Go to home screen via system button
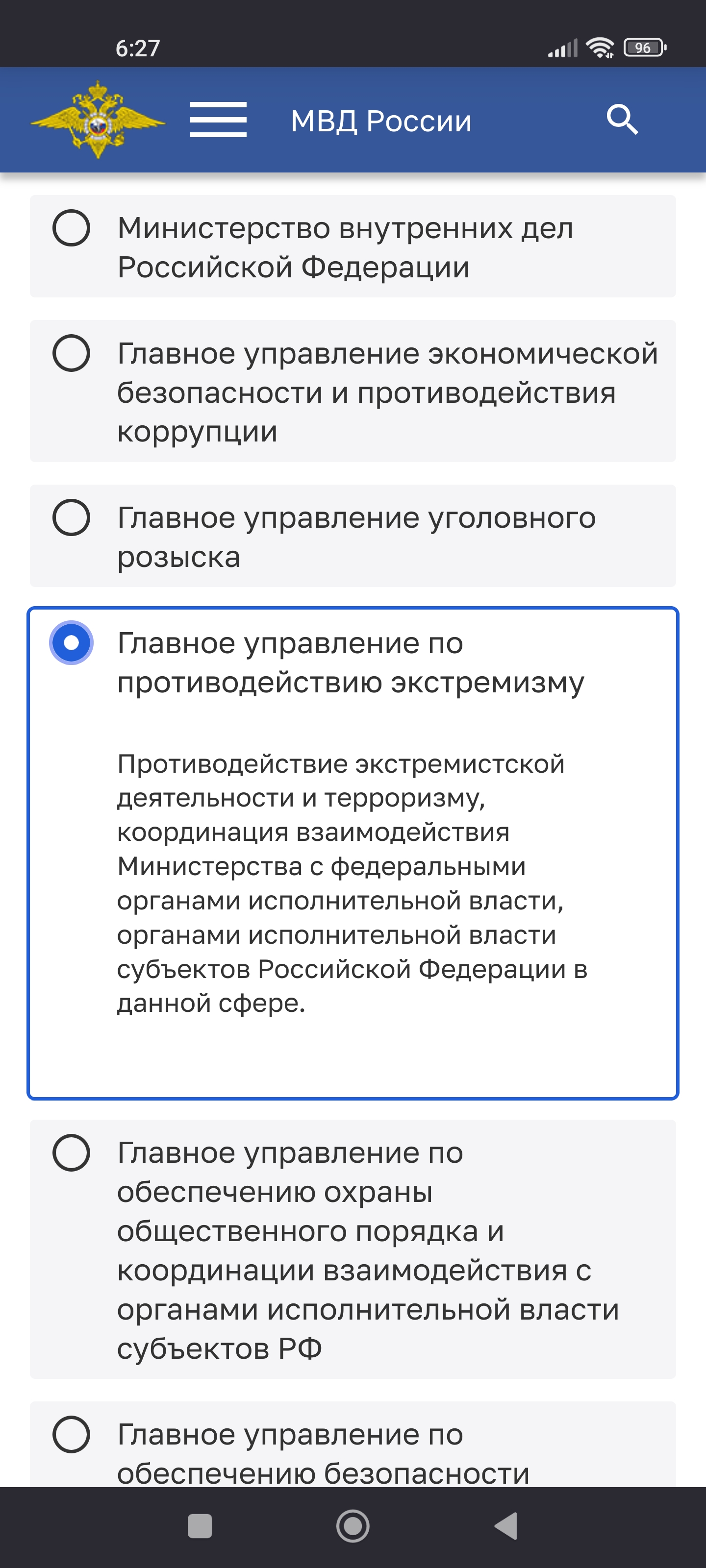Image resolution: width=706 pixels, height=1568 pixels. coord(353,1527)
